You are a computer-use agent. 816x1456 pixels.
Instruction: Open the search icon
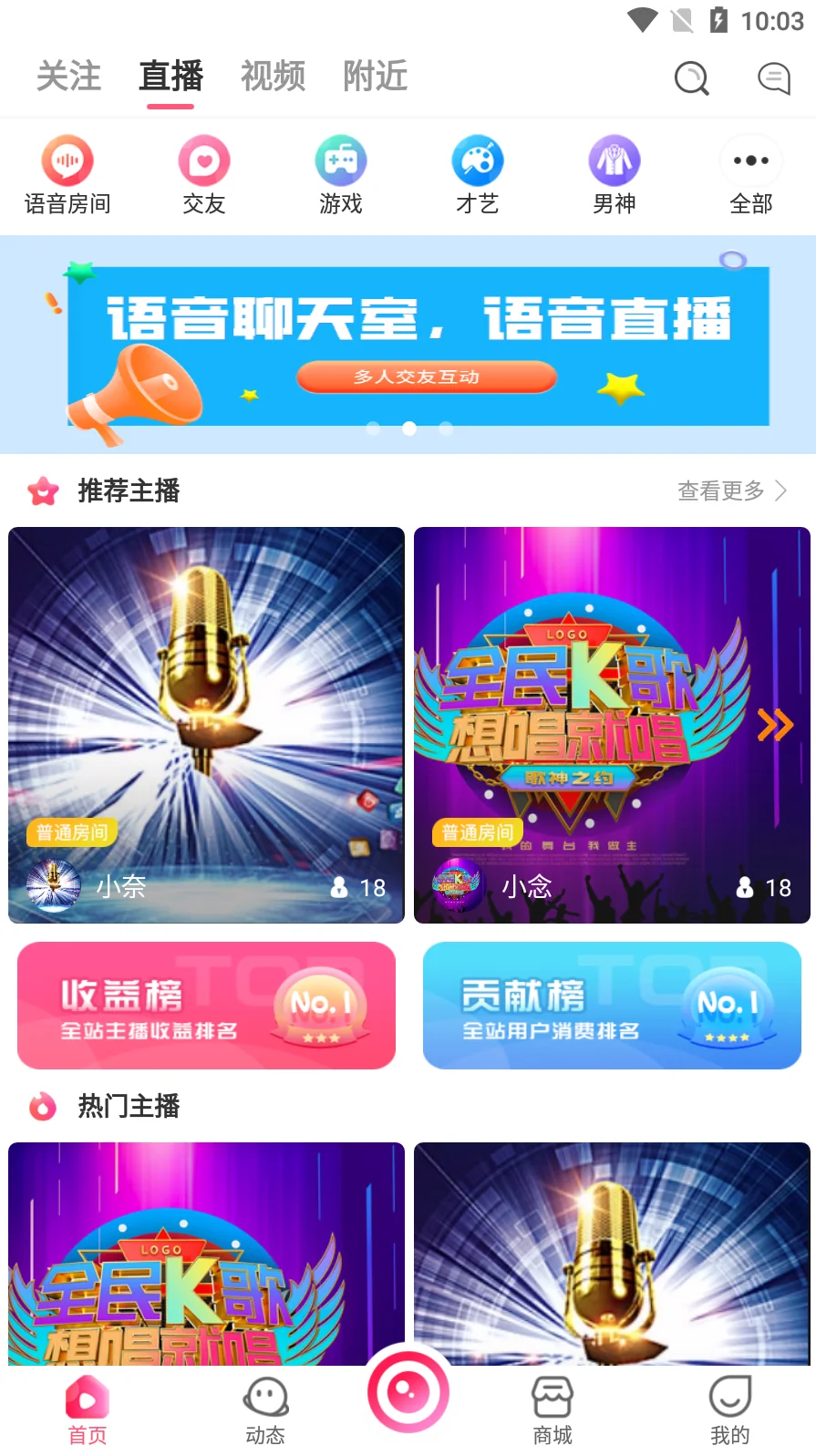691,78
